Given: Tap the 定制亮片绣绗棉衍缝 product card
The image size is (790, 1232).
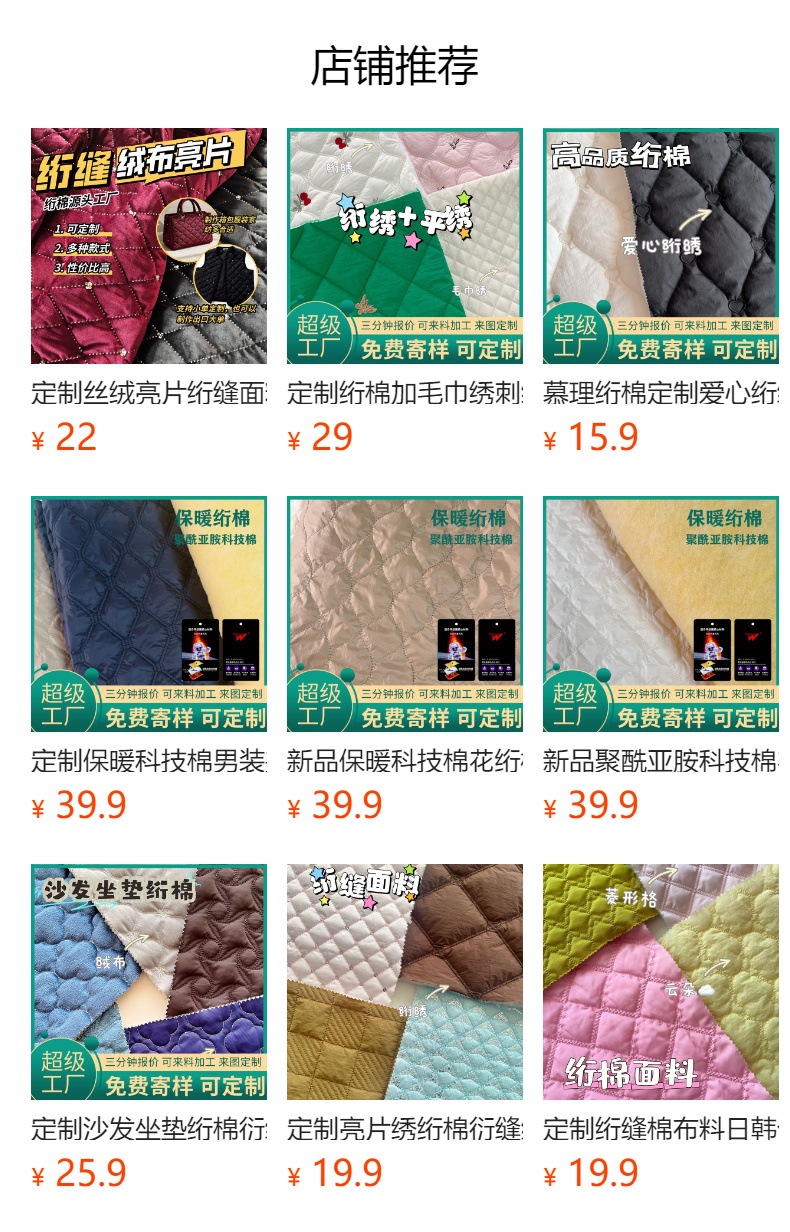Looking at the screenshot, I should click(405, 982).
